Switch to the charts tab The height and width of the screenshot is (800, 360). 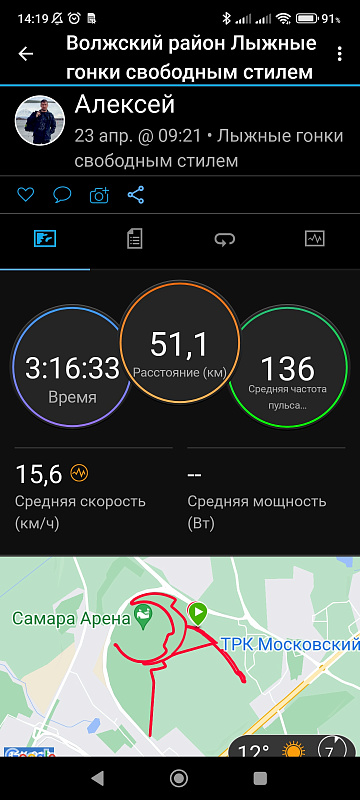pyautogui.click(x=315, y=239)
